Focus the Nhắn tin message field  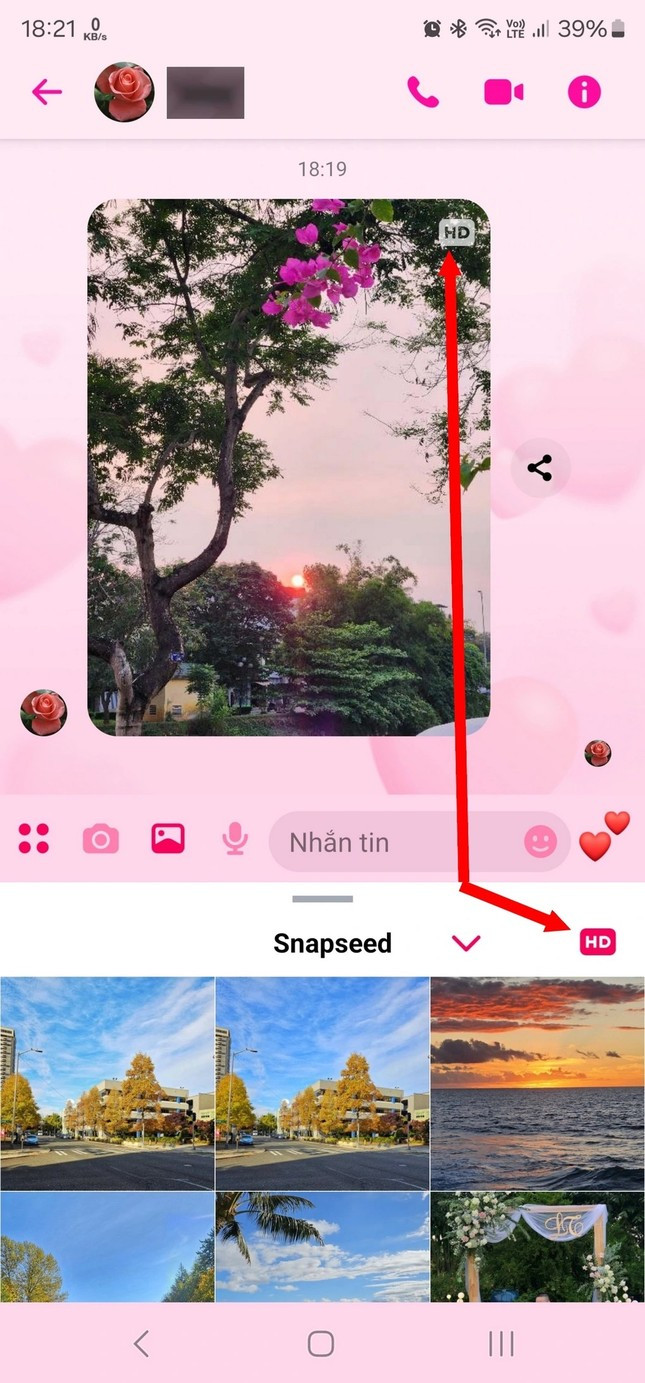(x=395, y=842)
